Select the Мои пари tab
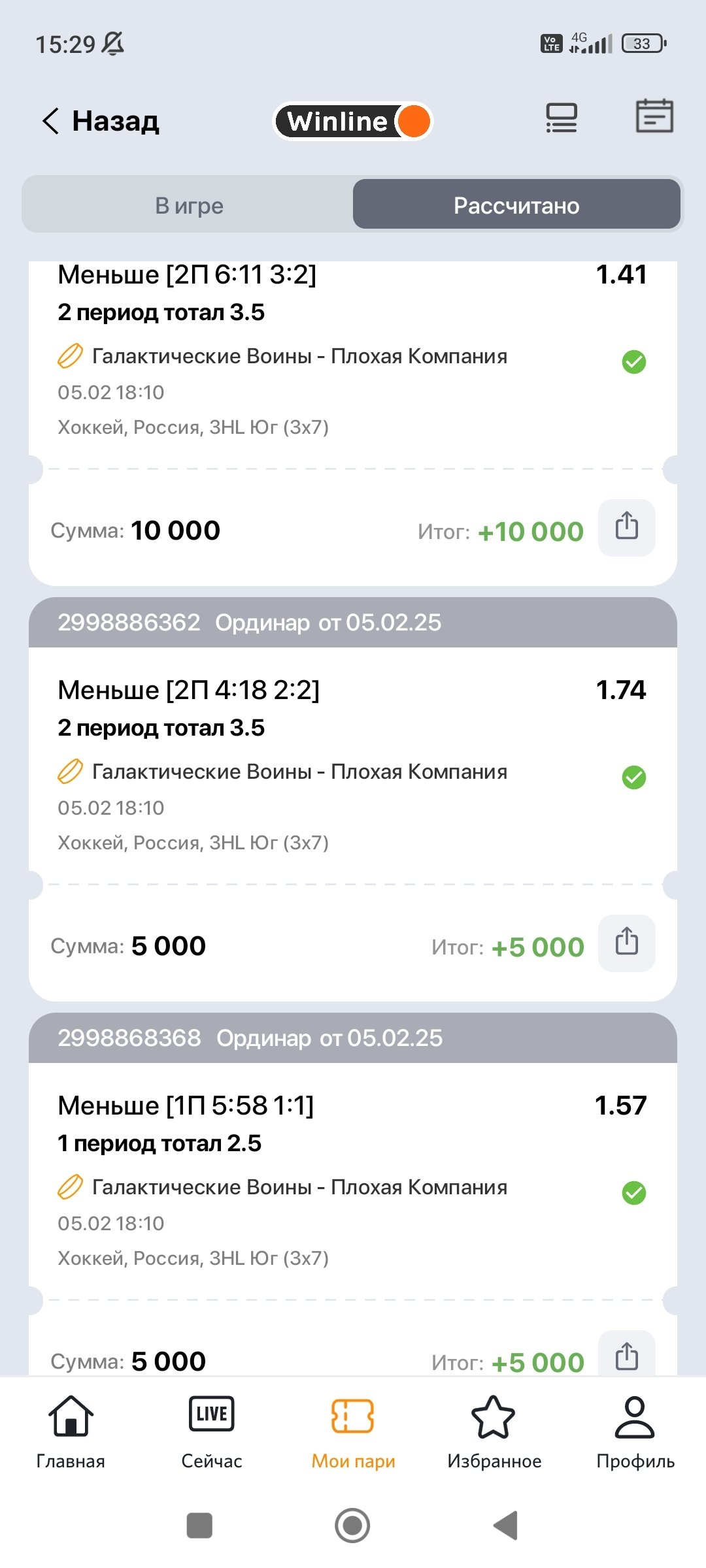Viewport: 706px width, 1568px height. click(x=353, y=1432)
